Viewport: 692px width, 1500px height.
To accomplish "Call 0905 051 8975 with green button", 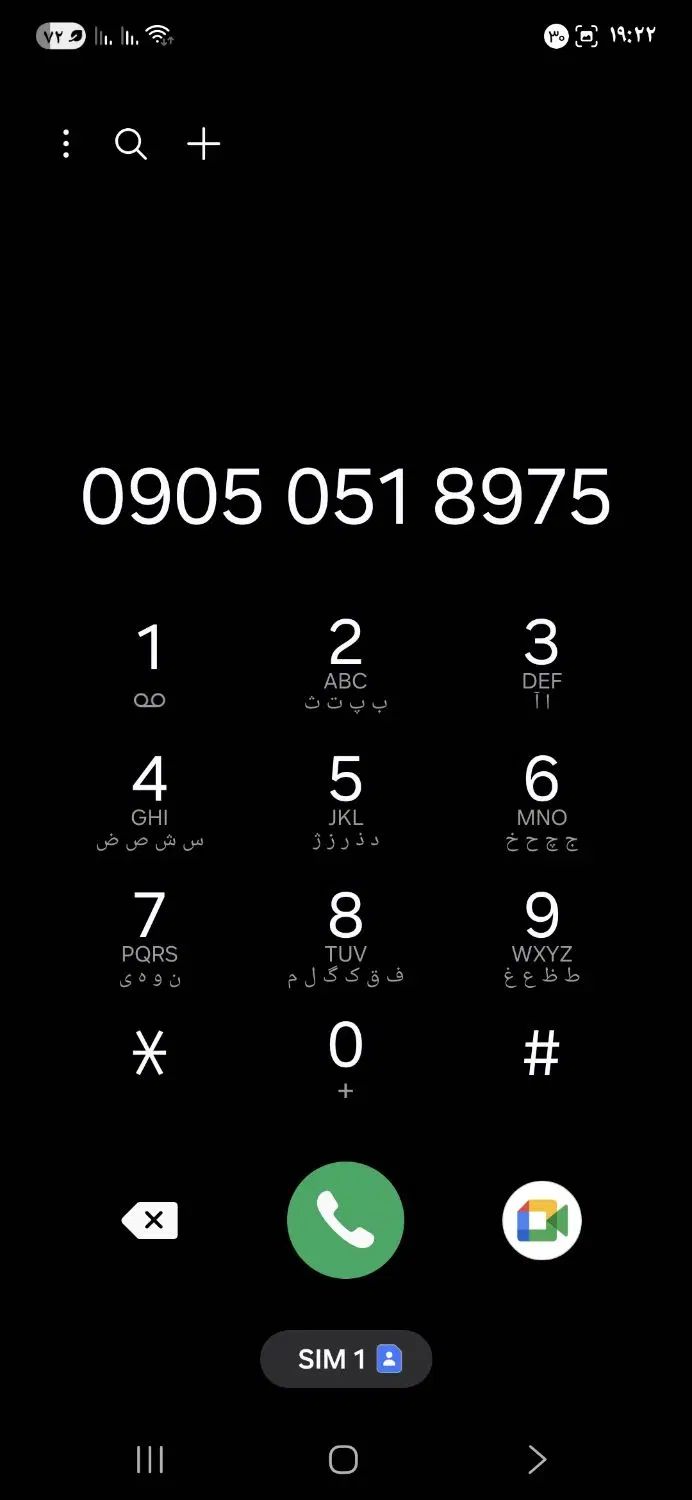I will (345, 1220).
